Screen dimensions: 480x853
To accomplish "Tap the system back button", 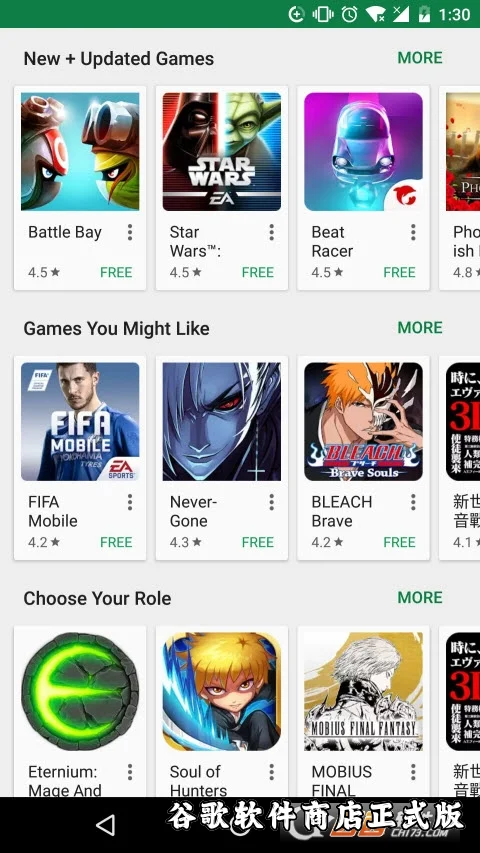I will pyautogui.click(x=105, y=825).
